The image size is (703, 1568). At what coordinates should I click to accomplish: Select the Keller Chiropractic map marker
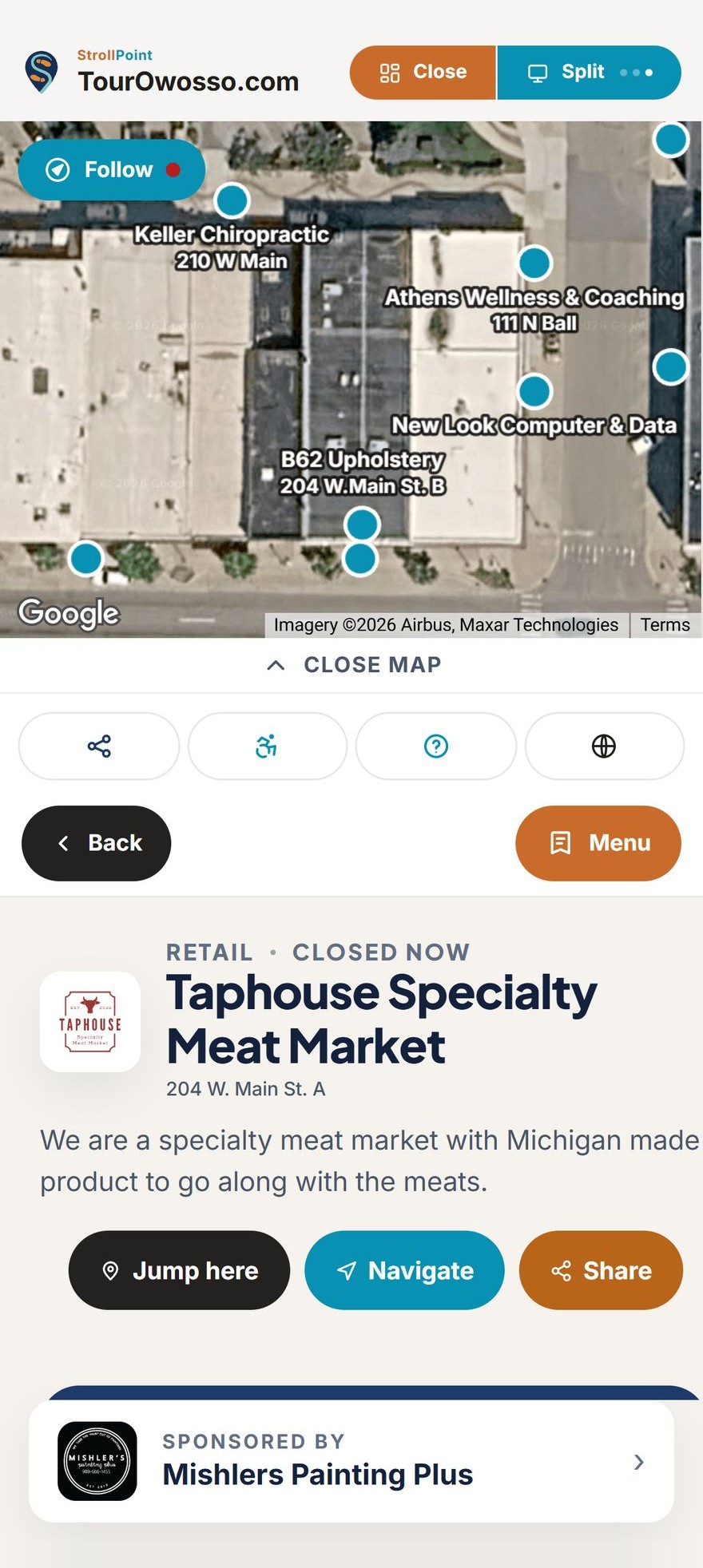click(232, 200)
